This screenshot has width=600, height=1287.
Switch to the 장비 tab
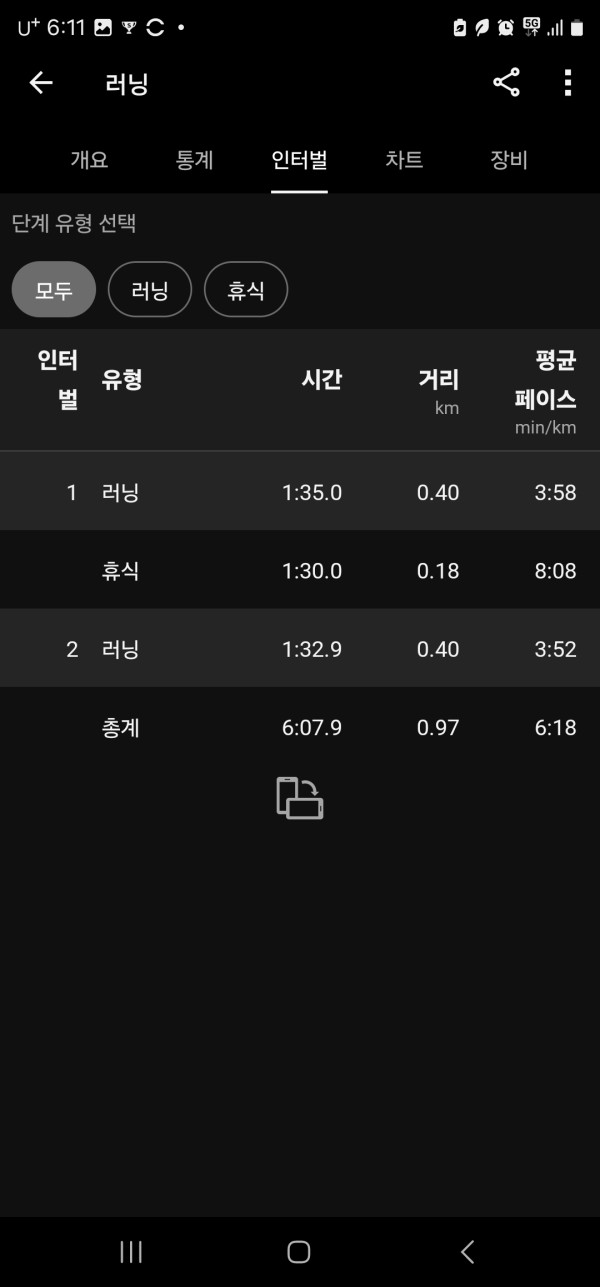click(508, 160)
